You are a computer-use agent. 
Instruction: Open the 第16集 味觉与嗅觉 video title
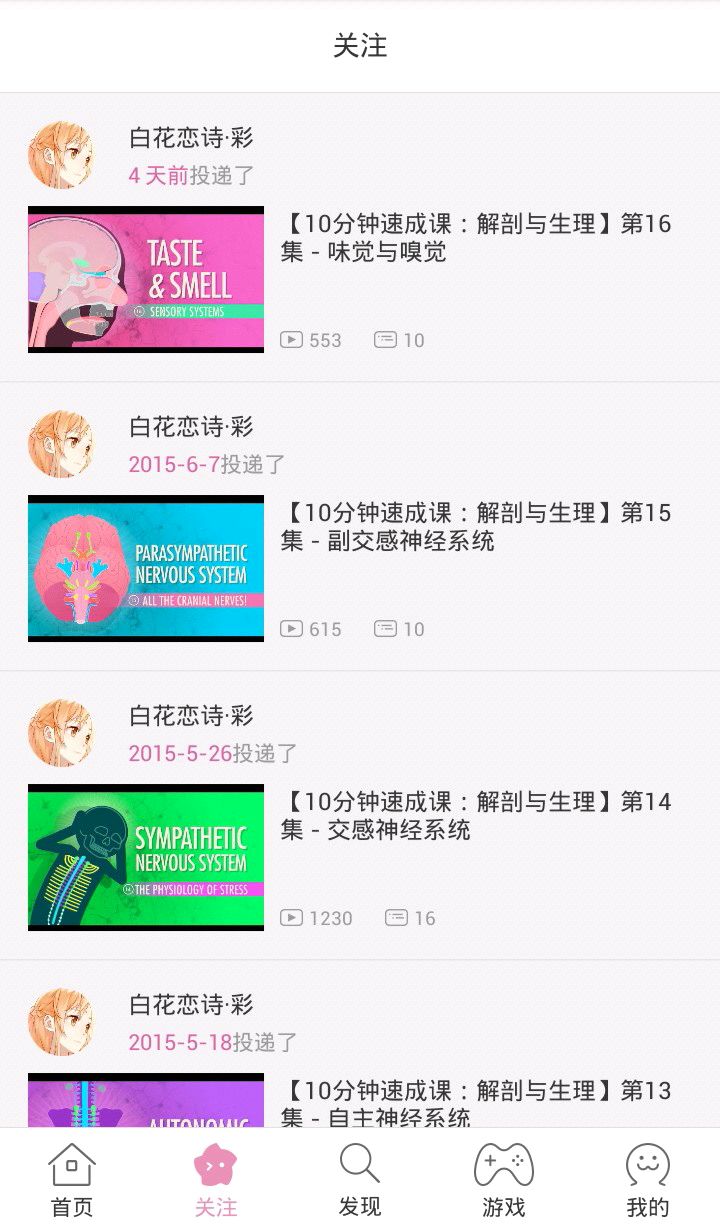pos(475,238)
